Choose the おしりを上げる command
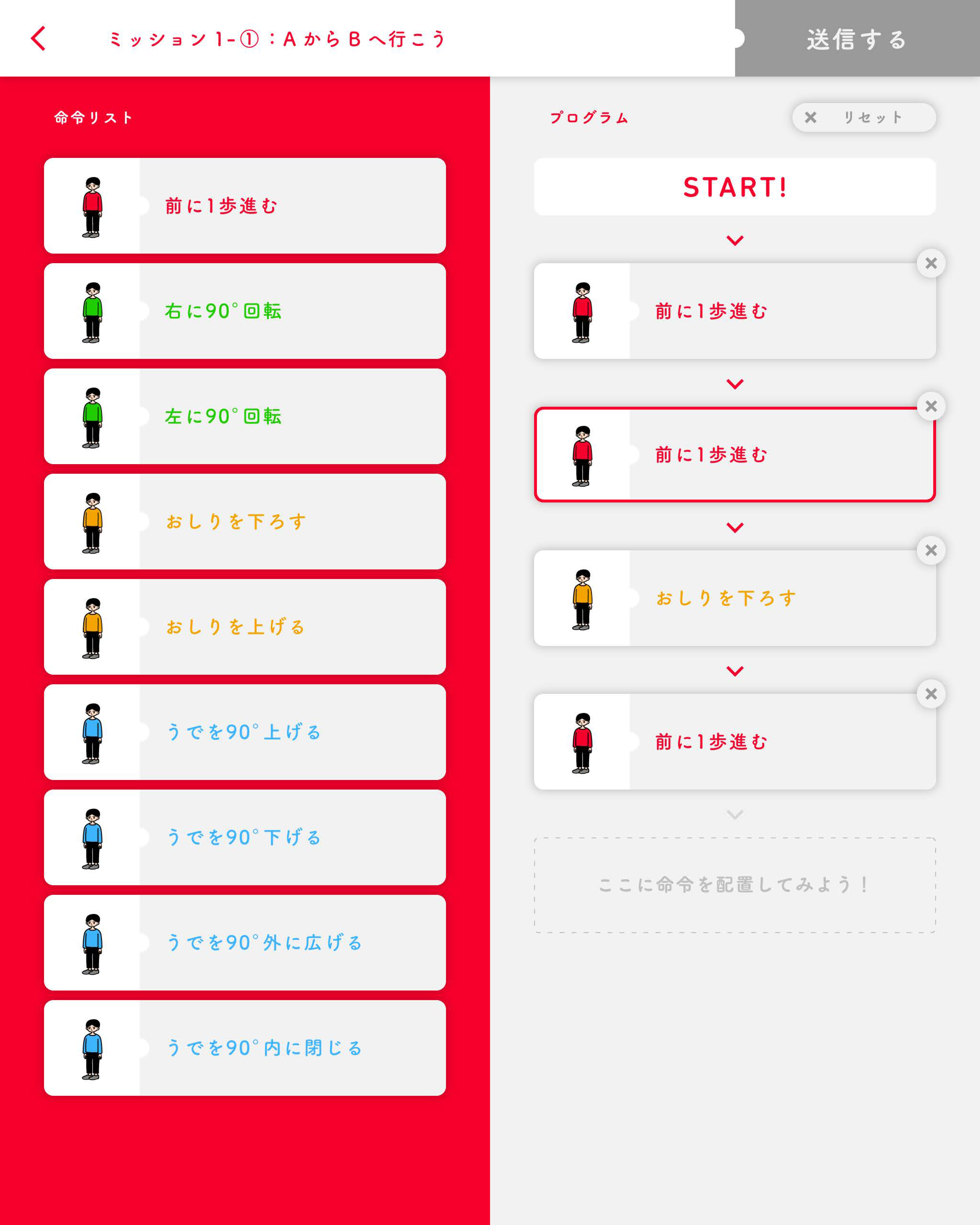The width and height of the screenshot is (980, 1225). tap(245, 627)
